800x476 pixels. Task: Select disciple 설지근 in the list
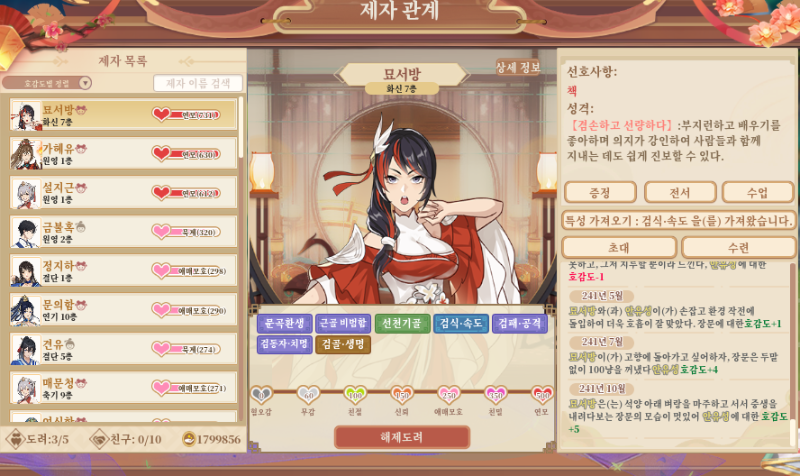[x=124, y=192]
